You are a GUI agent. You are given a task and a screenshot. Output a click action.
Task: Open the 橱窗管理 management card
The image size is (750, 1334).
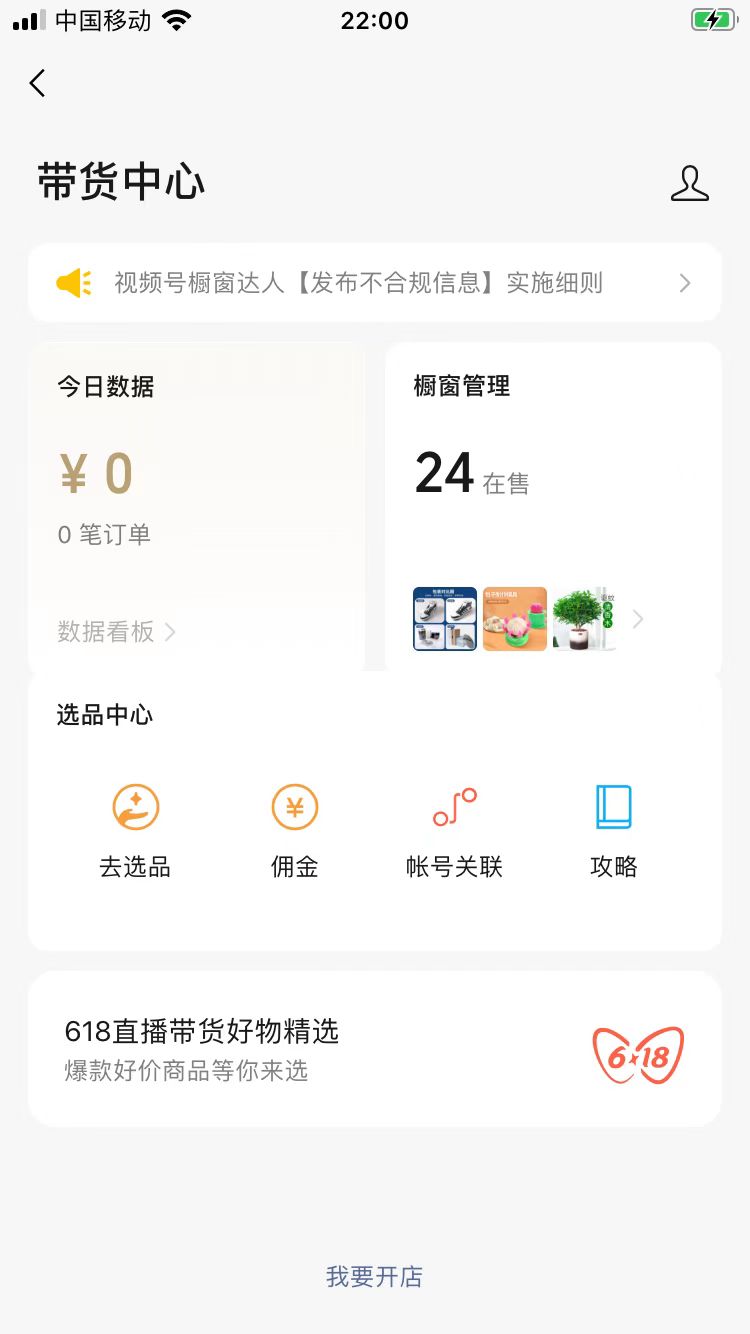553,470
